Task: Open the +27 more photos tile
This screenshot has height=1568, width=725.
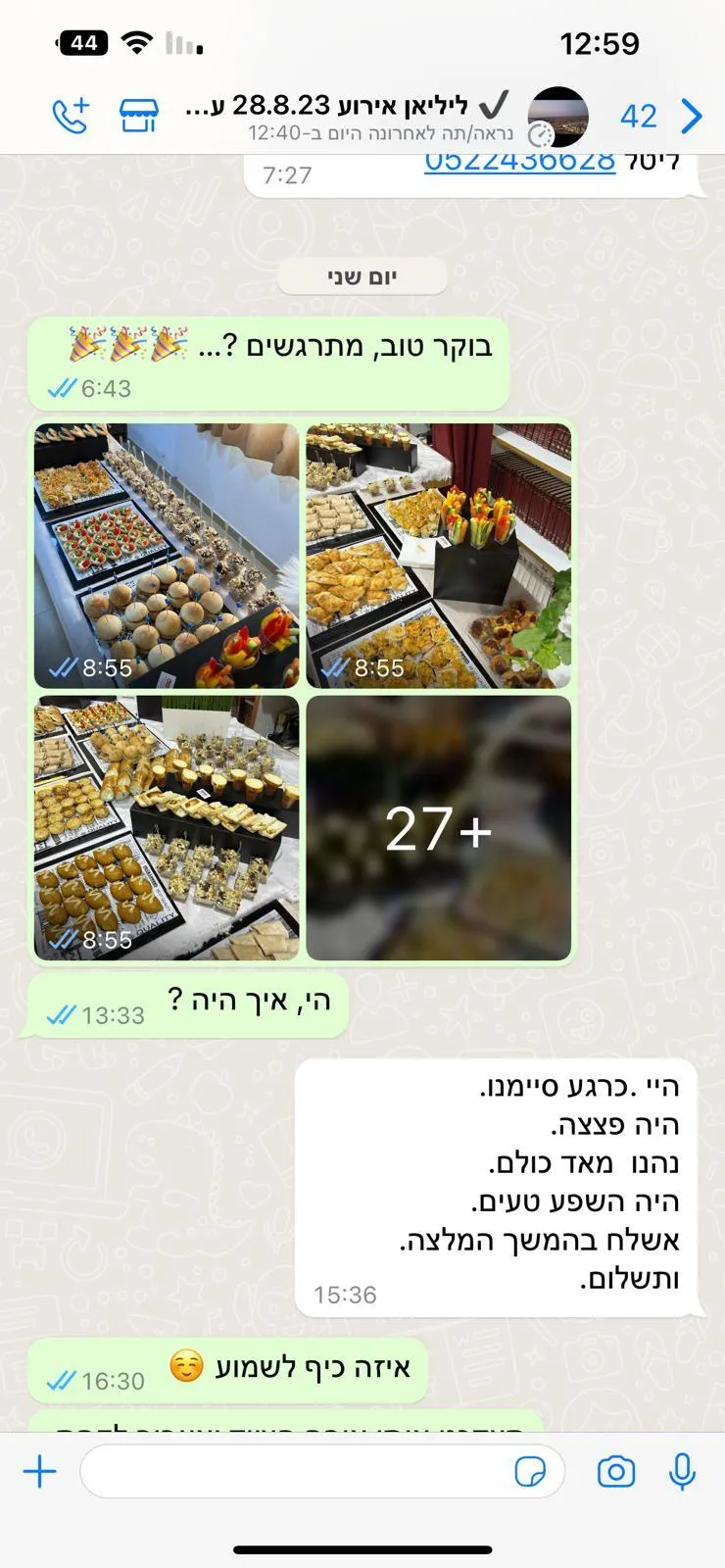Action: 439,828
